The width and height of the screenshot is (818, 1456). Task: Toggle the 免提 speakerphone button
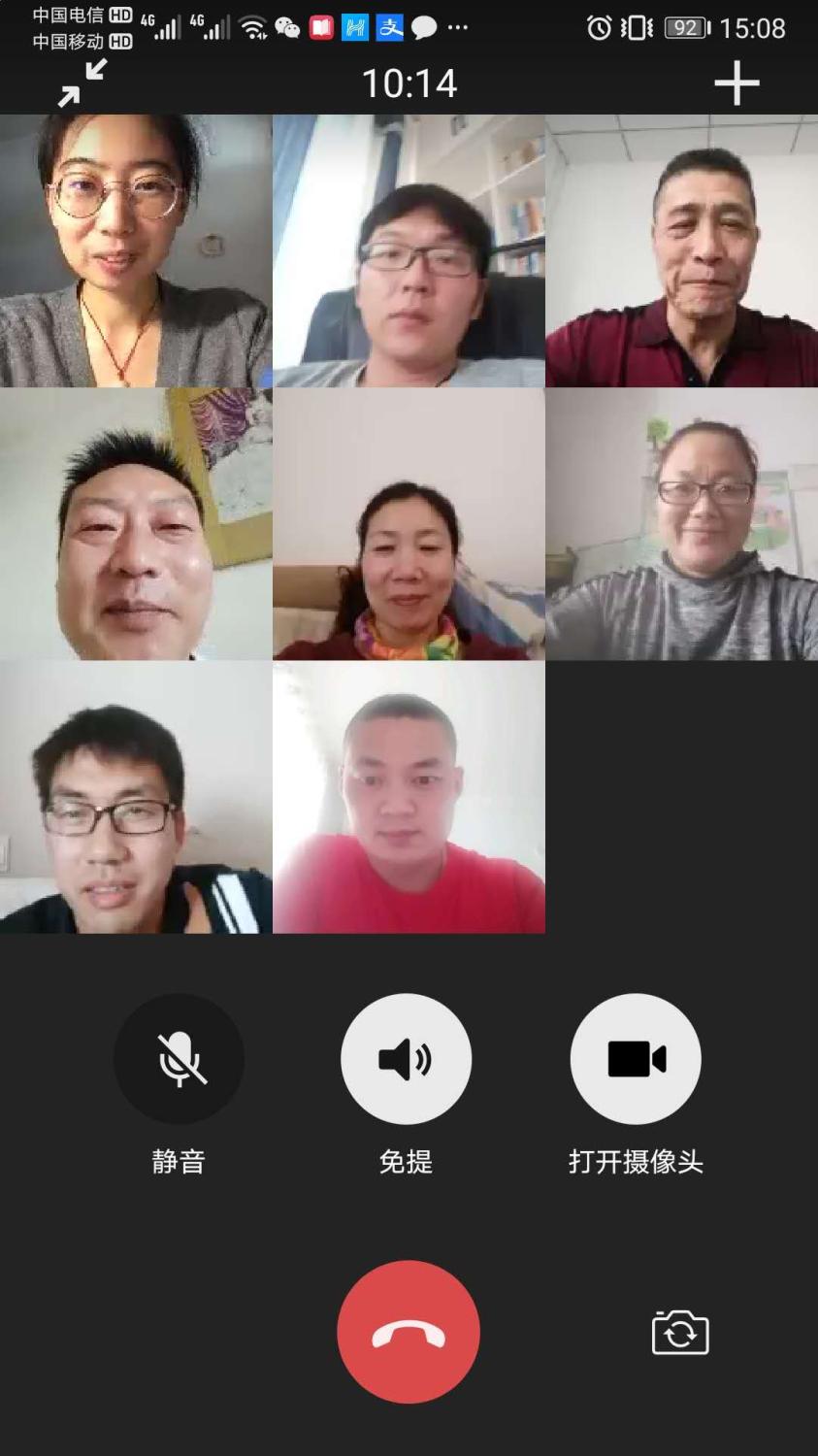[407, 1058]
